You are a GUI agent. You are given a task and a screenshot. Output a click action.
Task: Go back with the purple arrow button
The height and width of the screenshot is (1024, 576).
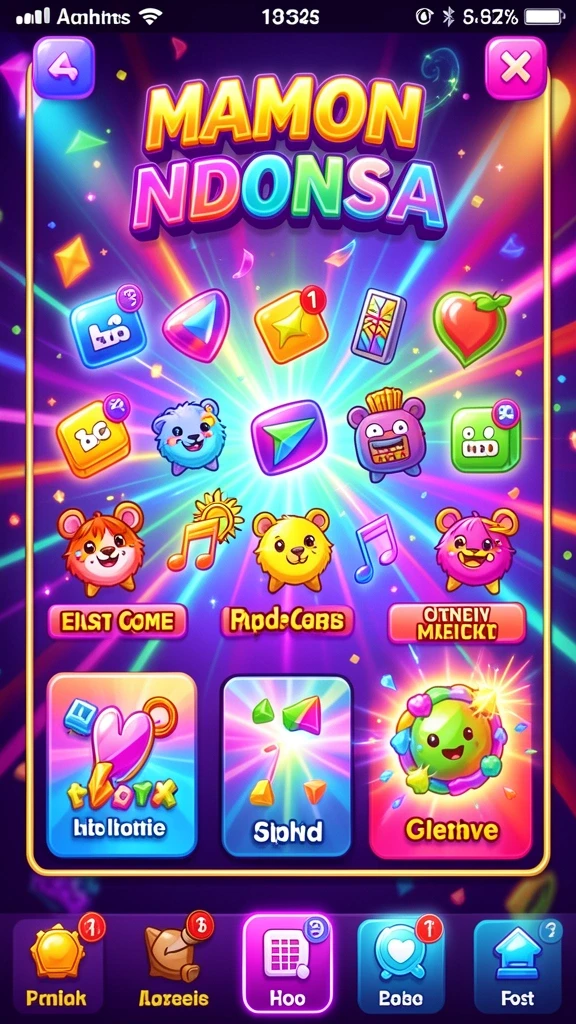click(x=63, y=67)
